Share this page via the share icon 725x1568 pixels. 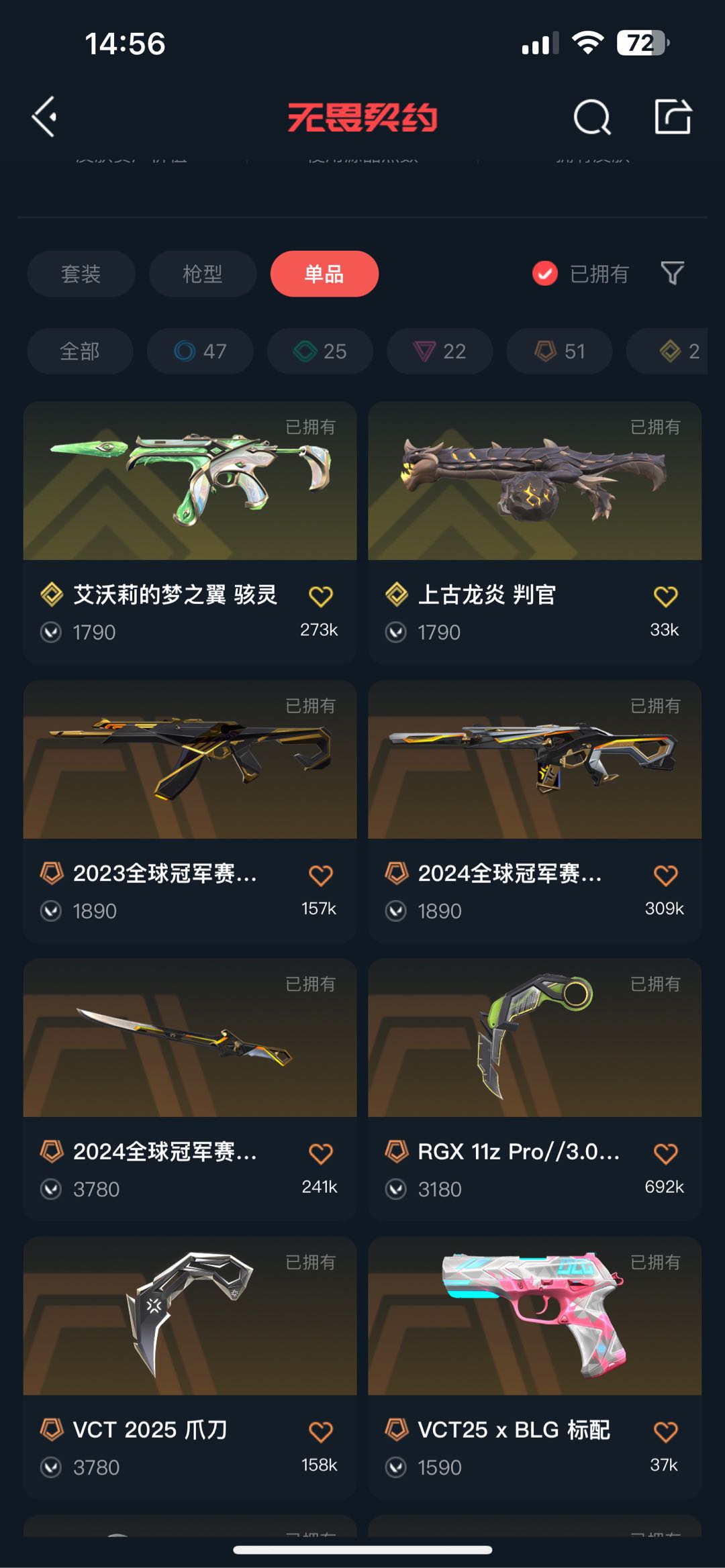[x=673, y=117]
